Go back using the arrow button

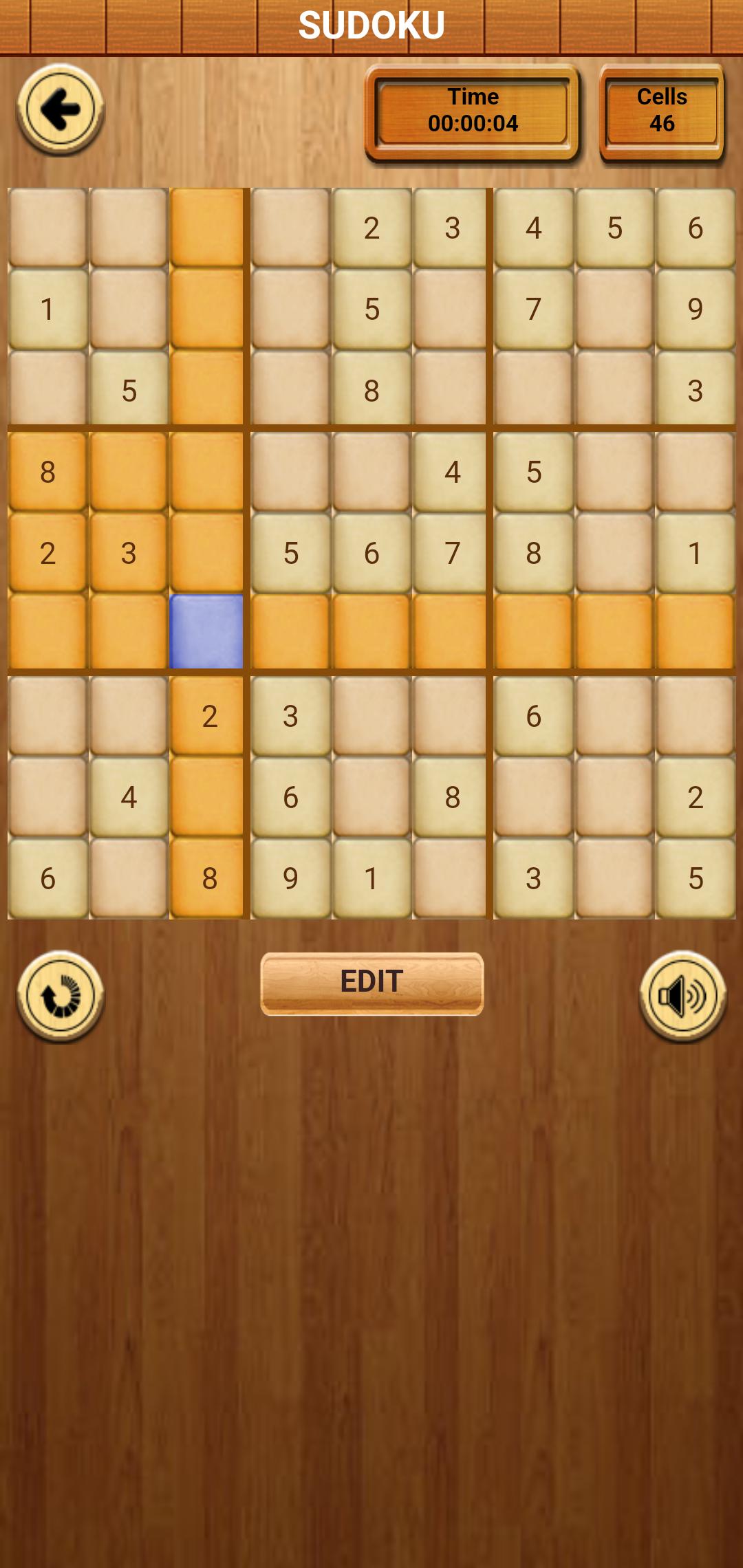[x=61, y=109]
